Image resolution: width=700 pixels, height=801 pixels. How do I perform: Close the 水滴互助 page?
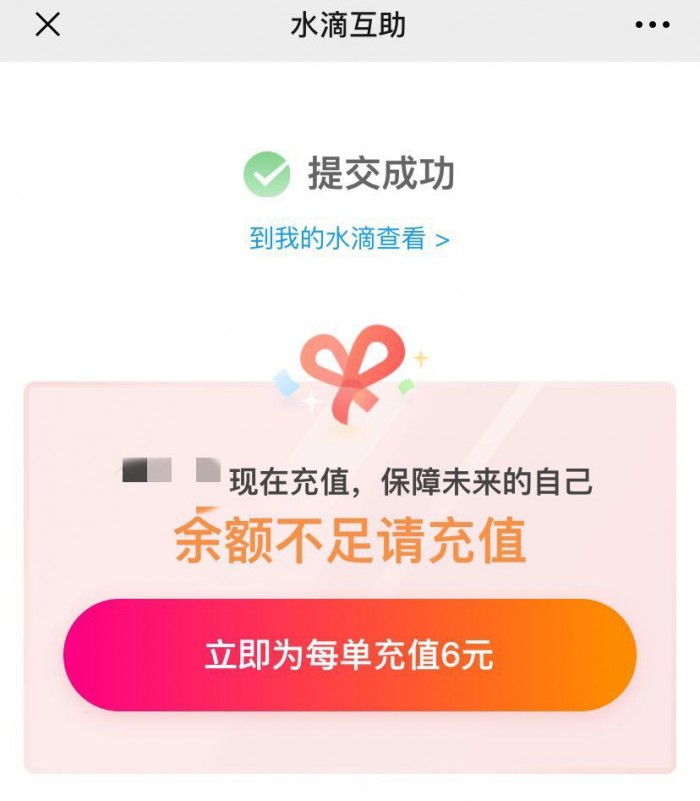click(x=47, y=26)
